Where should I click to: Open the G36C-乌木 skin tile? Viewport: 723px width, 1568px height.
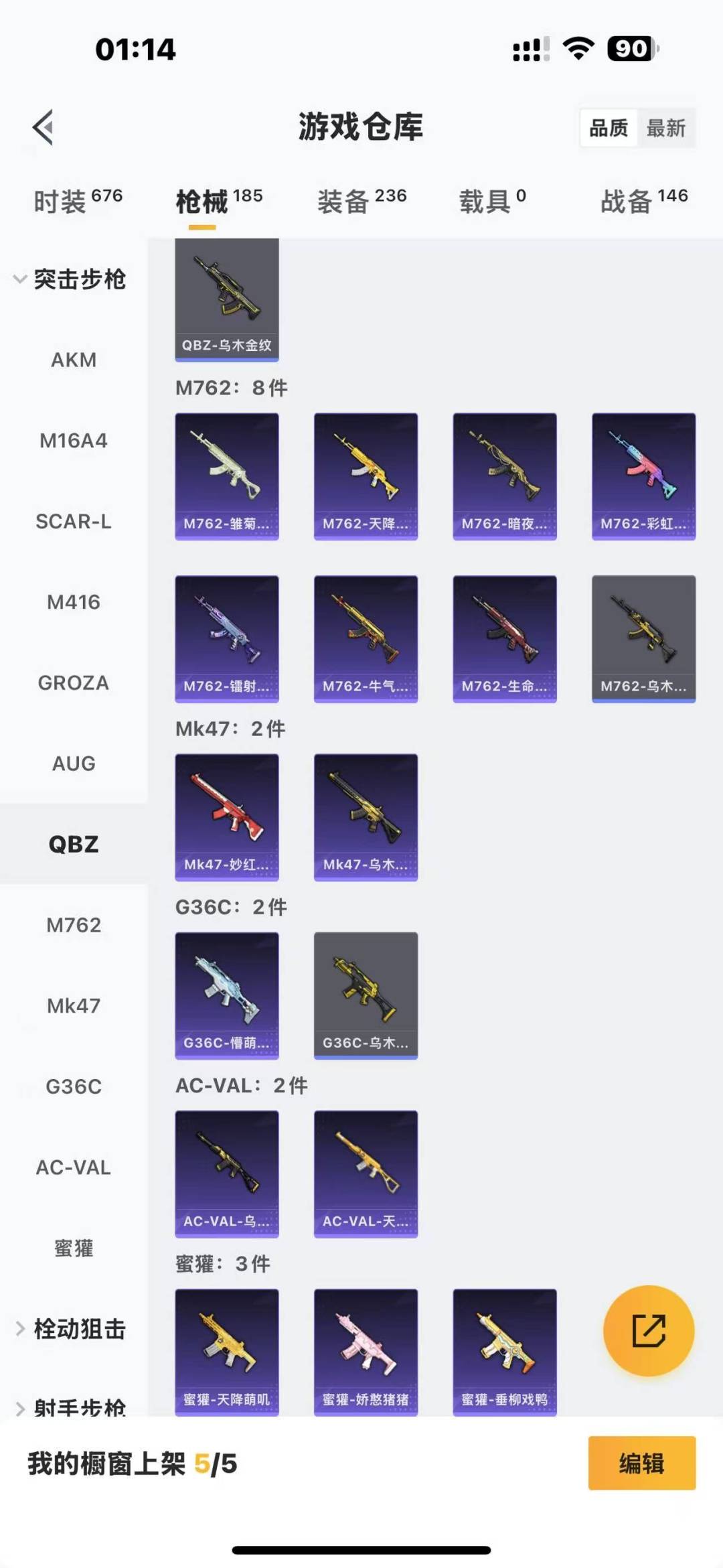(366, 995)
